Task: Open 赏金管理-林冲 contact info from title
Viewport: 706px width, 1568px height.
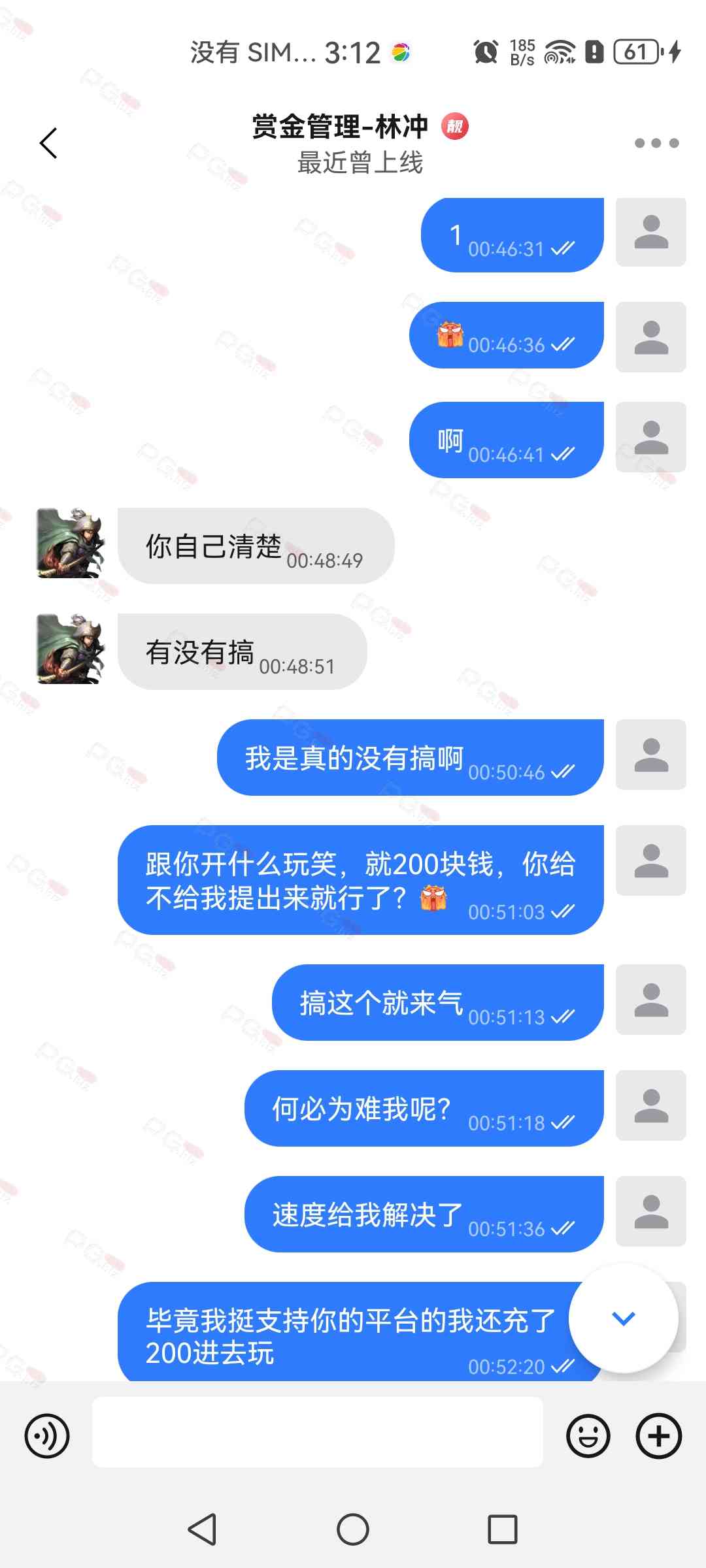Action: (340, 127)
